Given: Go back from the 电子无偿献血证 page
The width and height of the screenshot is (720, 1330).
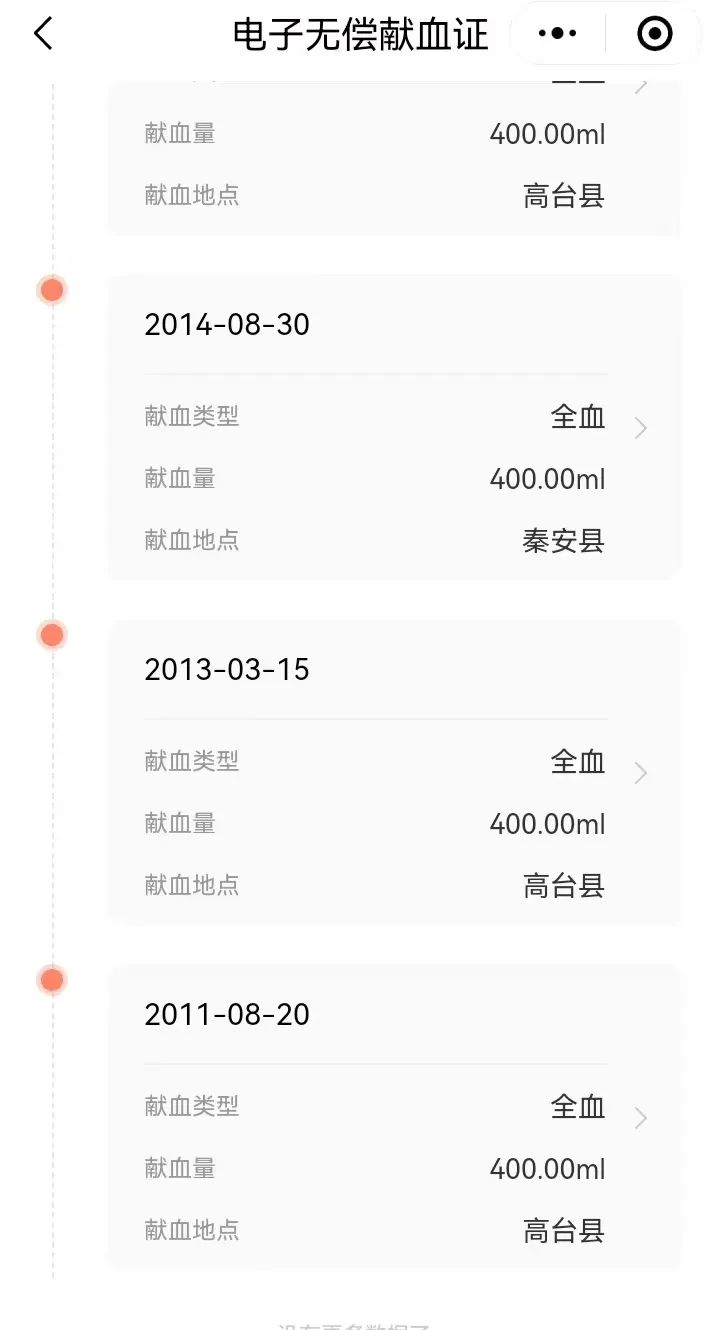Looking at the screenshot, I should pos(42,34).
